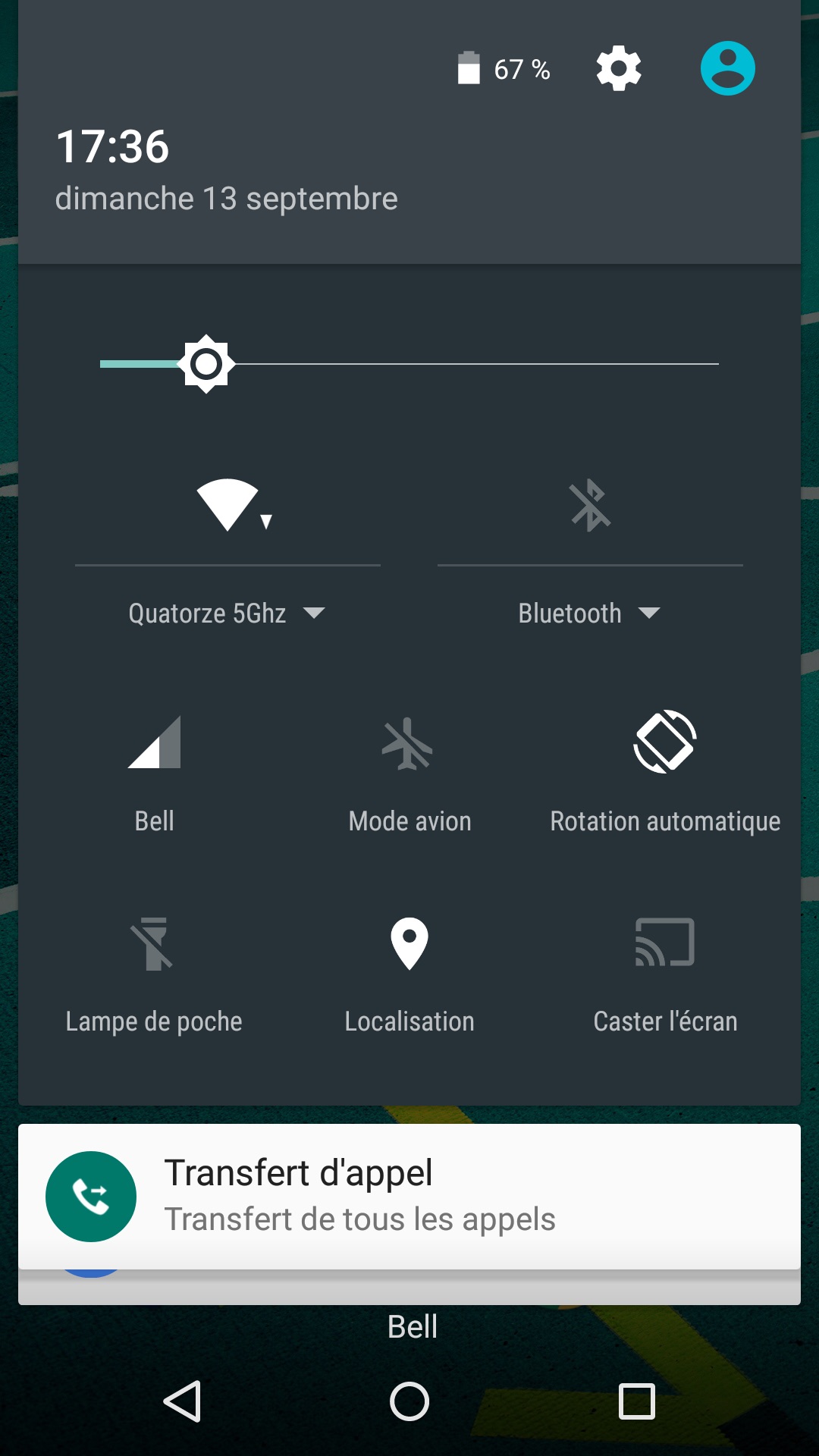The width and height of the screenshot is (819, 1456).
Task: Open the user profile switcher
Action: coord(727,68)
